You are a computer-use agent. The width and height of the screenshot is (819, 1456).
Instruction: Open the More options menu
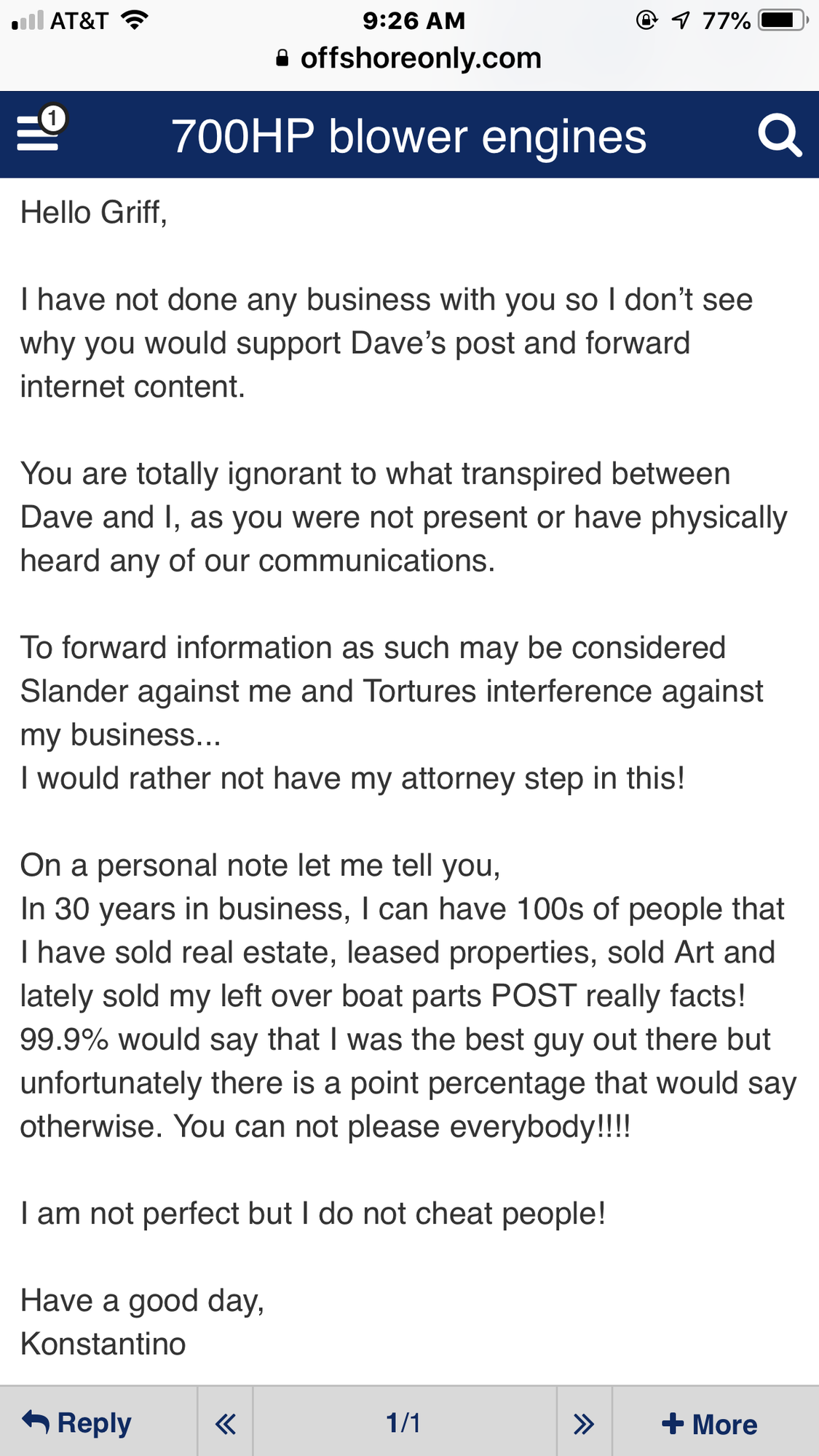pyautogui.click(x=710, y=1423)
